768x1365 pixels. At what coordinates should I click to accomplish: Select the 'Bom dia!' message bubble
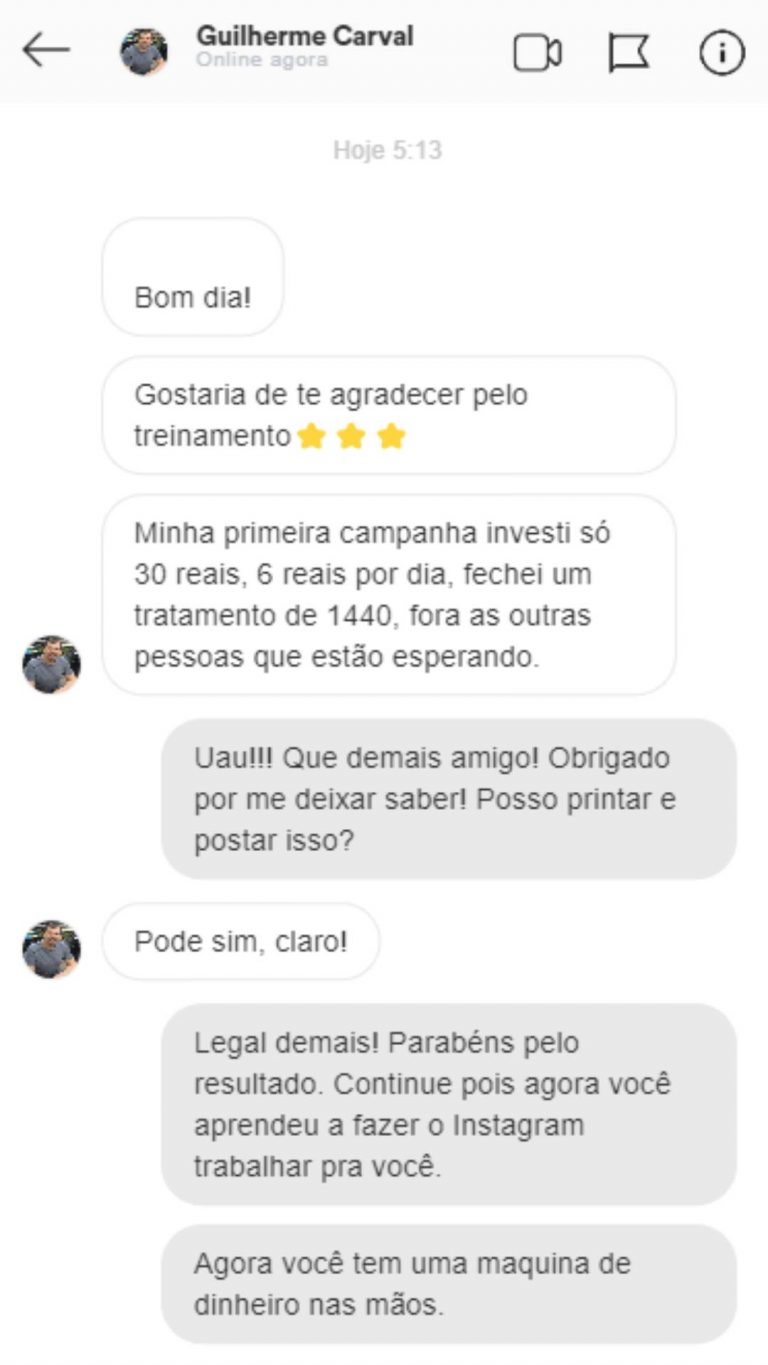191,277
